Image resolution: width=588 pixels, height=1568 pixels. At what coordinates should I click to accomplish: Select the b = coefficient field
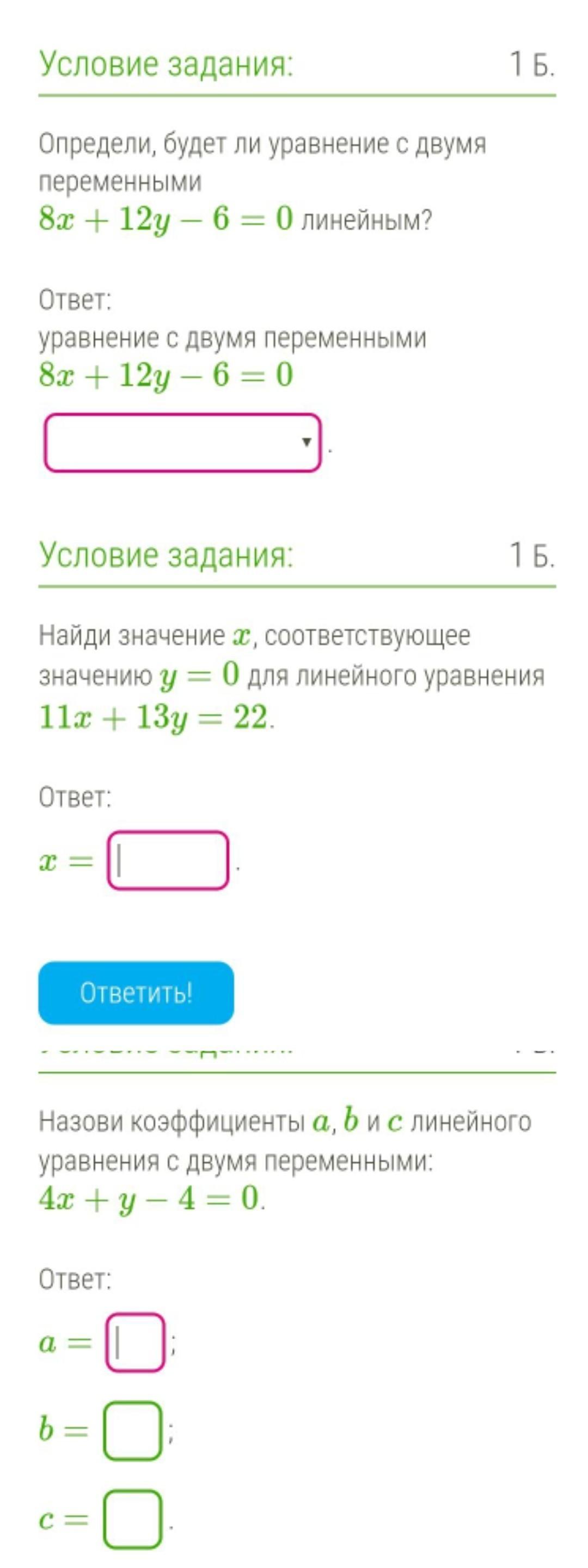(133, 1430)
